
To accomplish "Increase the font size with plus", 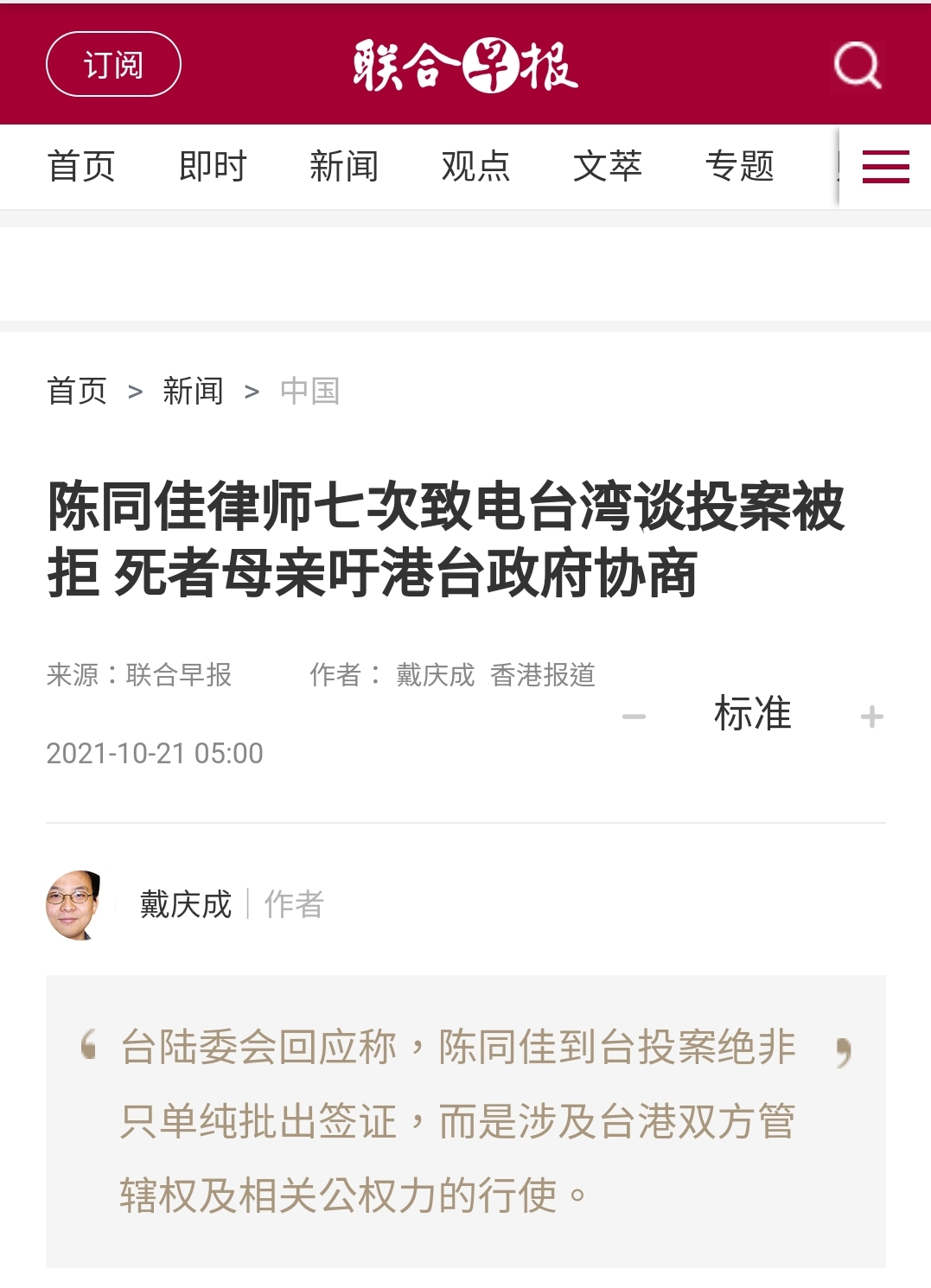I will coord(871,717).
